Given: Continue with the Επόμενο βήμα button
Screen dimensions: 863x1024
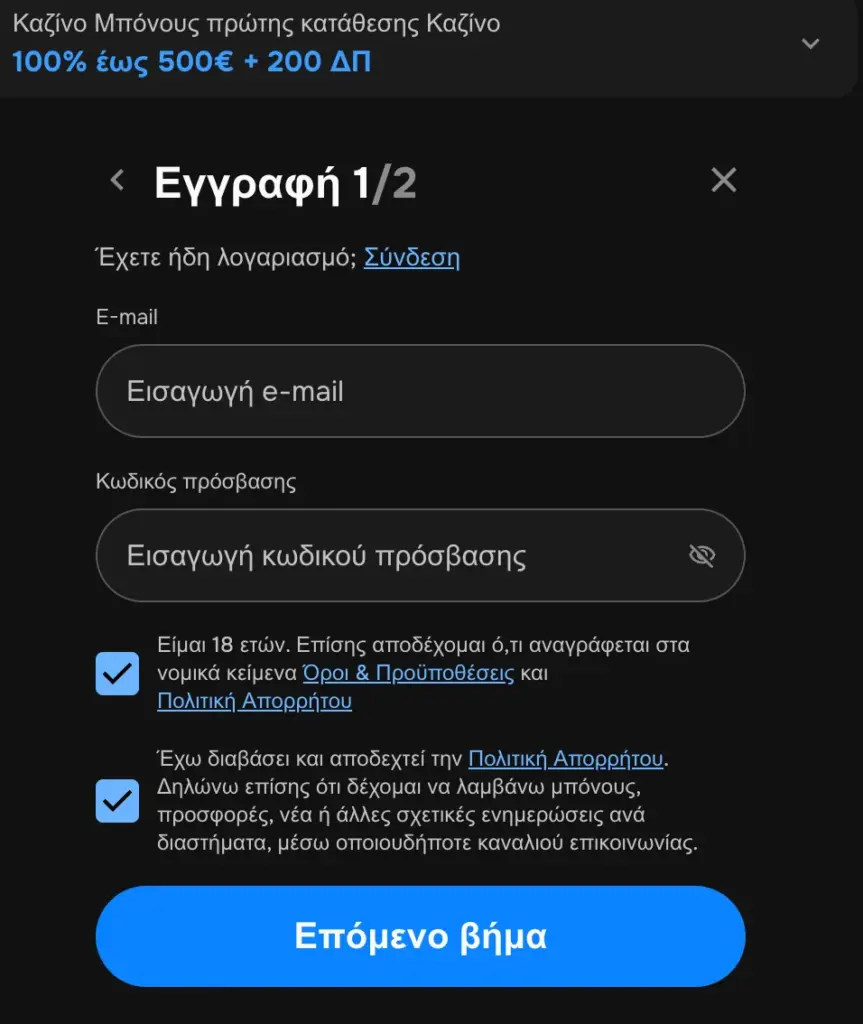Looking at the screenshot, I should pyautogui.click(x=420, y=936).
